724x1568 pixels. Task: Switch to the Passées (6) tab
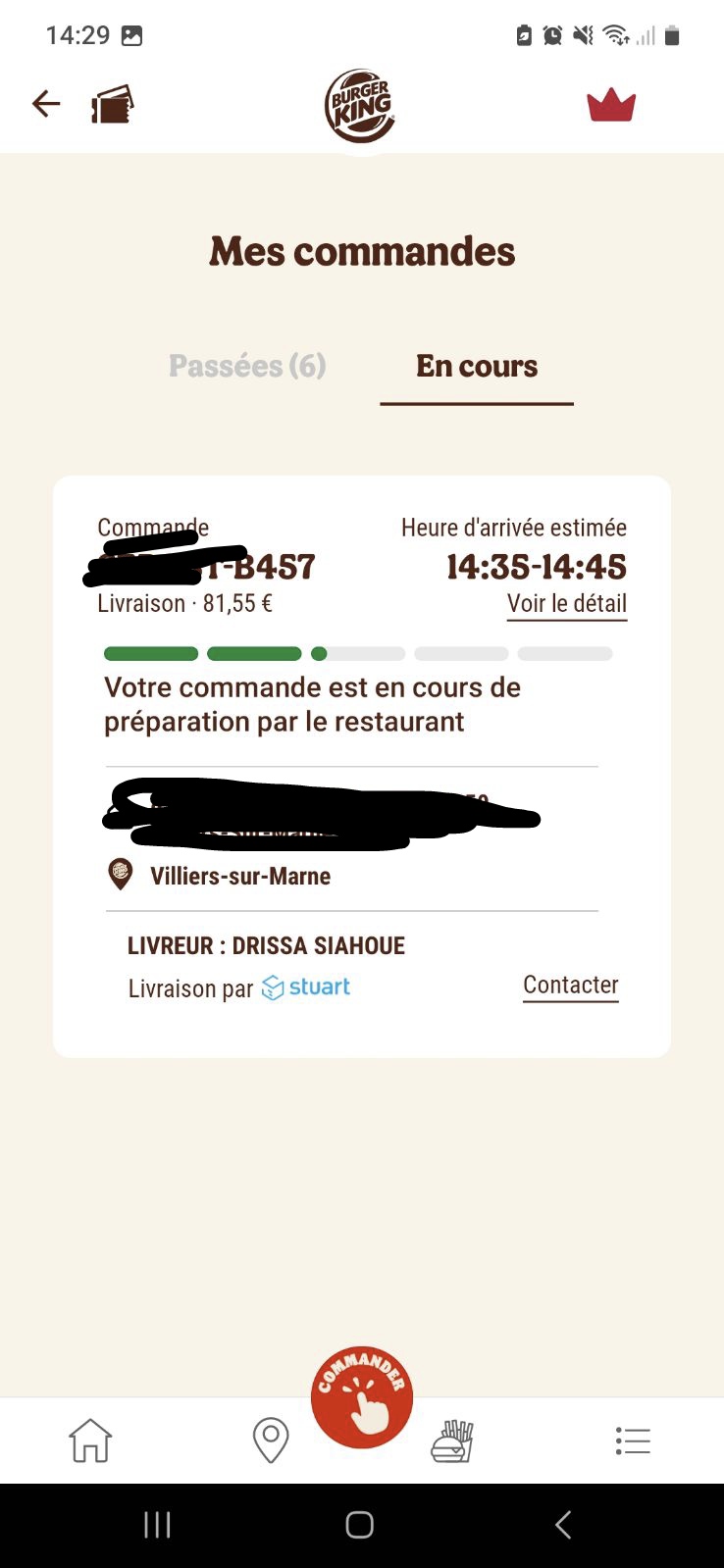pos(247,366)
